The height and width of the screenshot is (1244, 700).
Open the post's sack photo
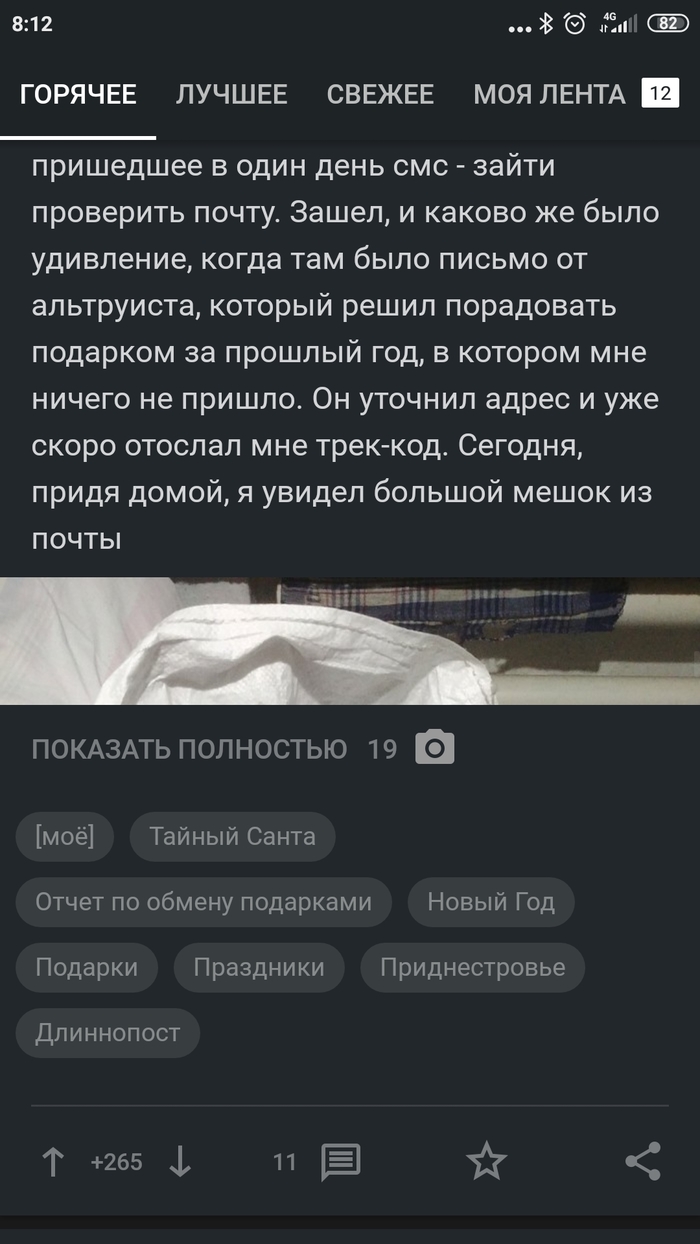click(350, 641)
